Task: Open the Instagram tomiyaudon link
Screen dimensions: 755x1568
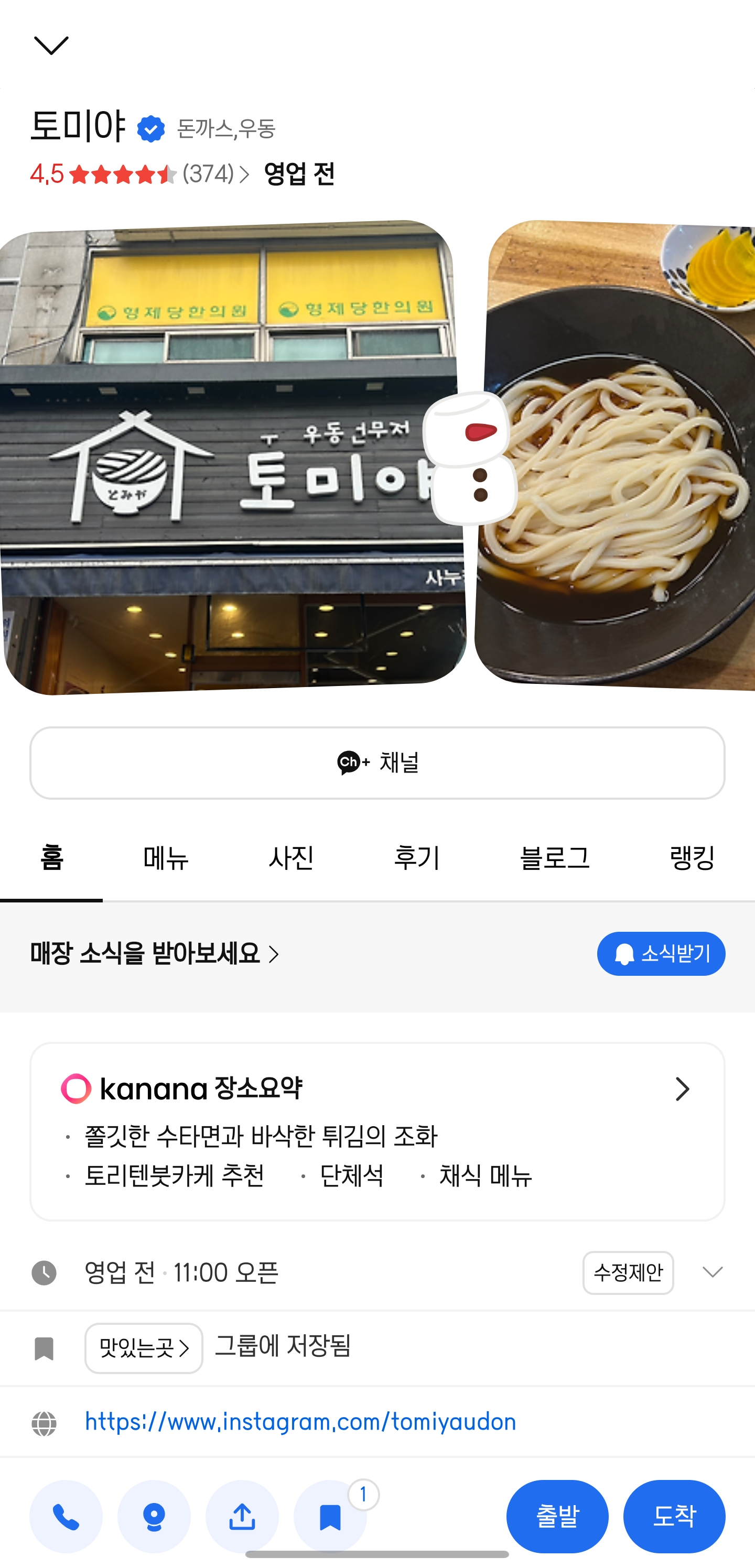Action: tap(300, 1422)
